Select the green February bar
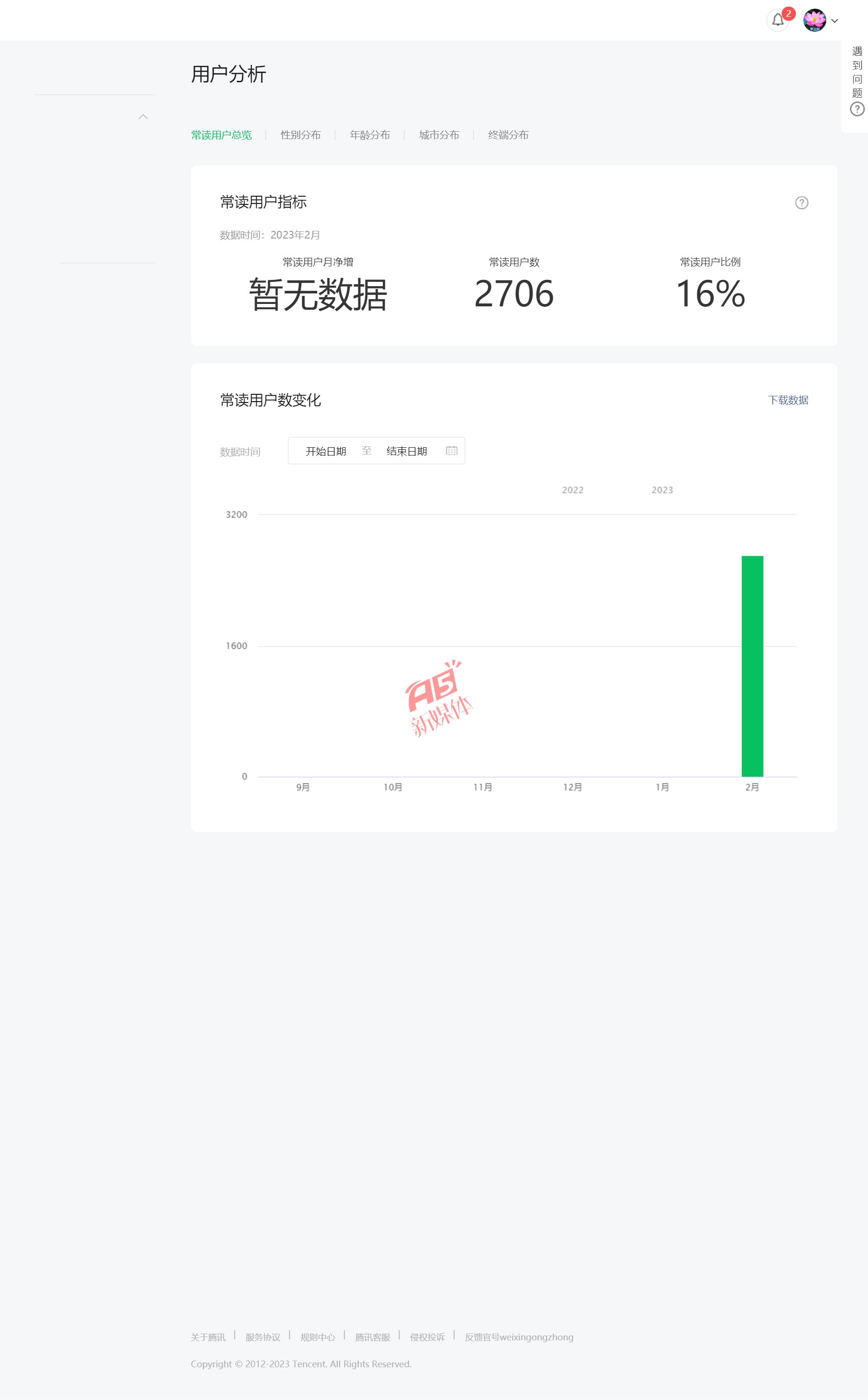 point(752,666)
